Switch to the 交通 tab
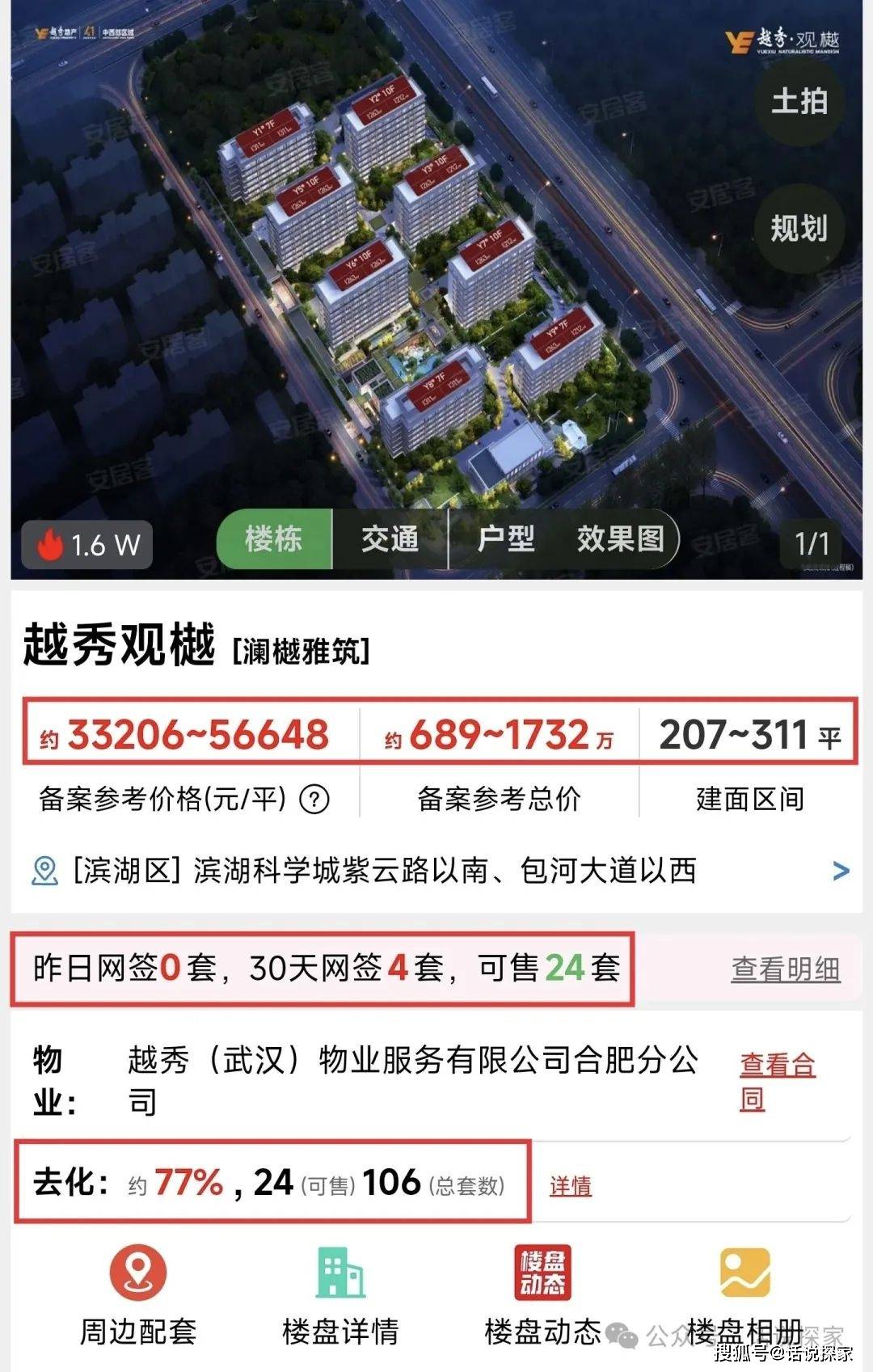 [390, 539]
